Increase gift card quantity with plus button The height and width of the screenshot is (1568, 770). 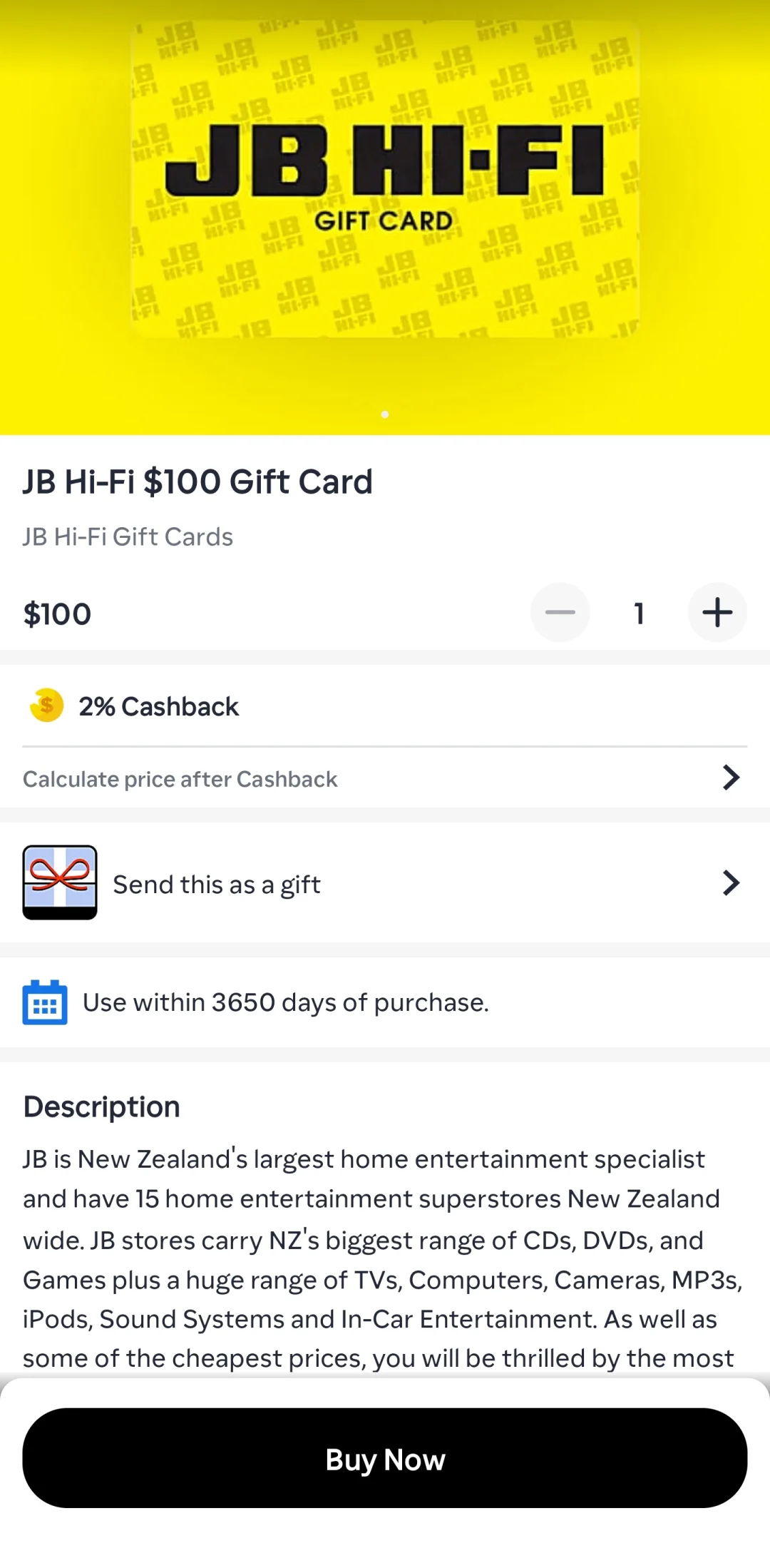click(717, 613)
